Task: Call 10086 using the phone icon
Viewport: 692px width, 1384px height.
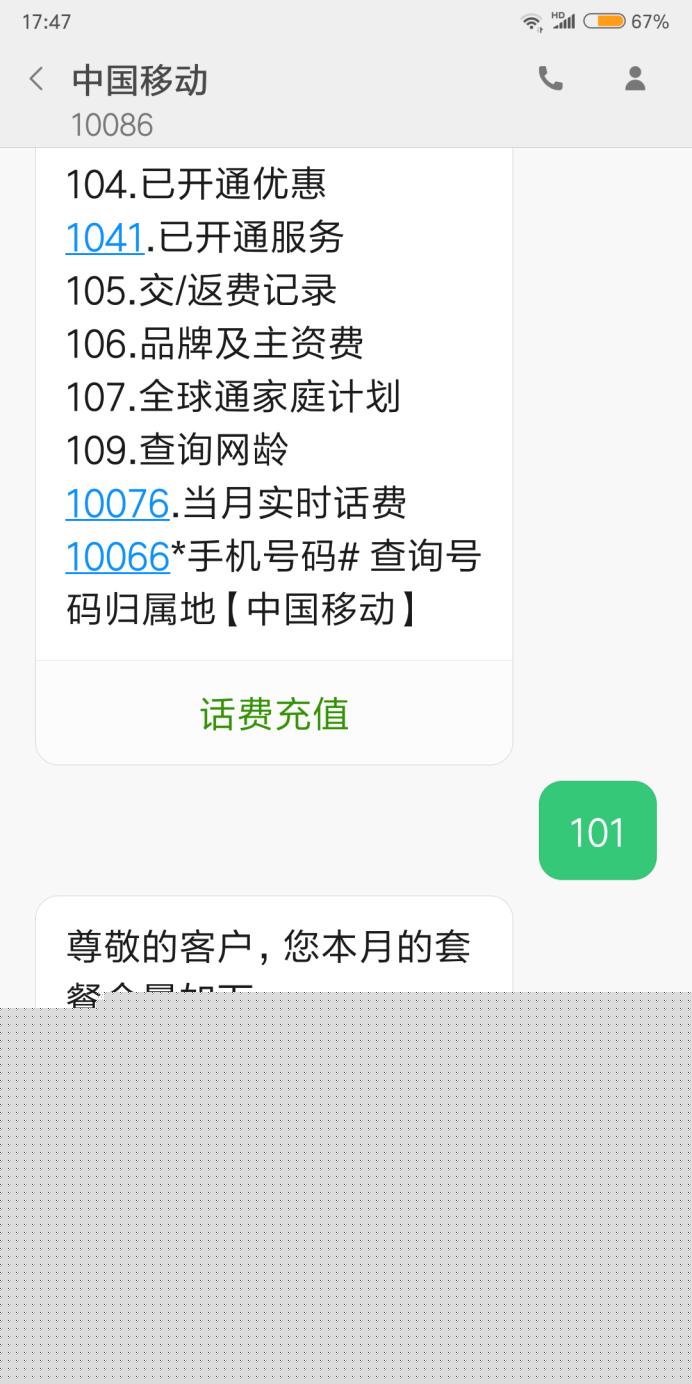Action: click(x=551, y=78)
